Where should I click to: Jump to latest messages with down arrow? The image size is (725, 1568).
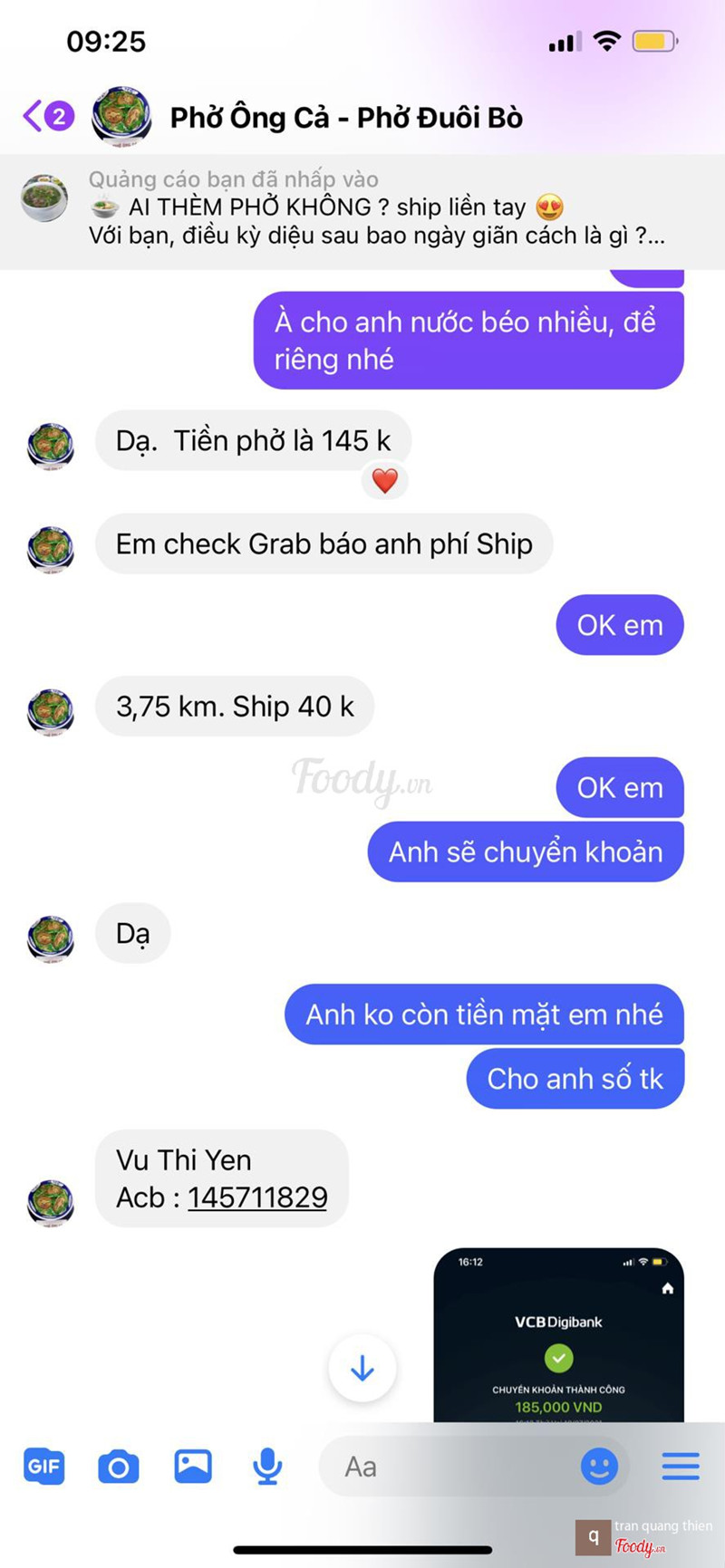pyautogui.click(x=362, y=1368)
